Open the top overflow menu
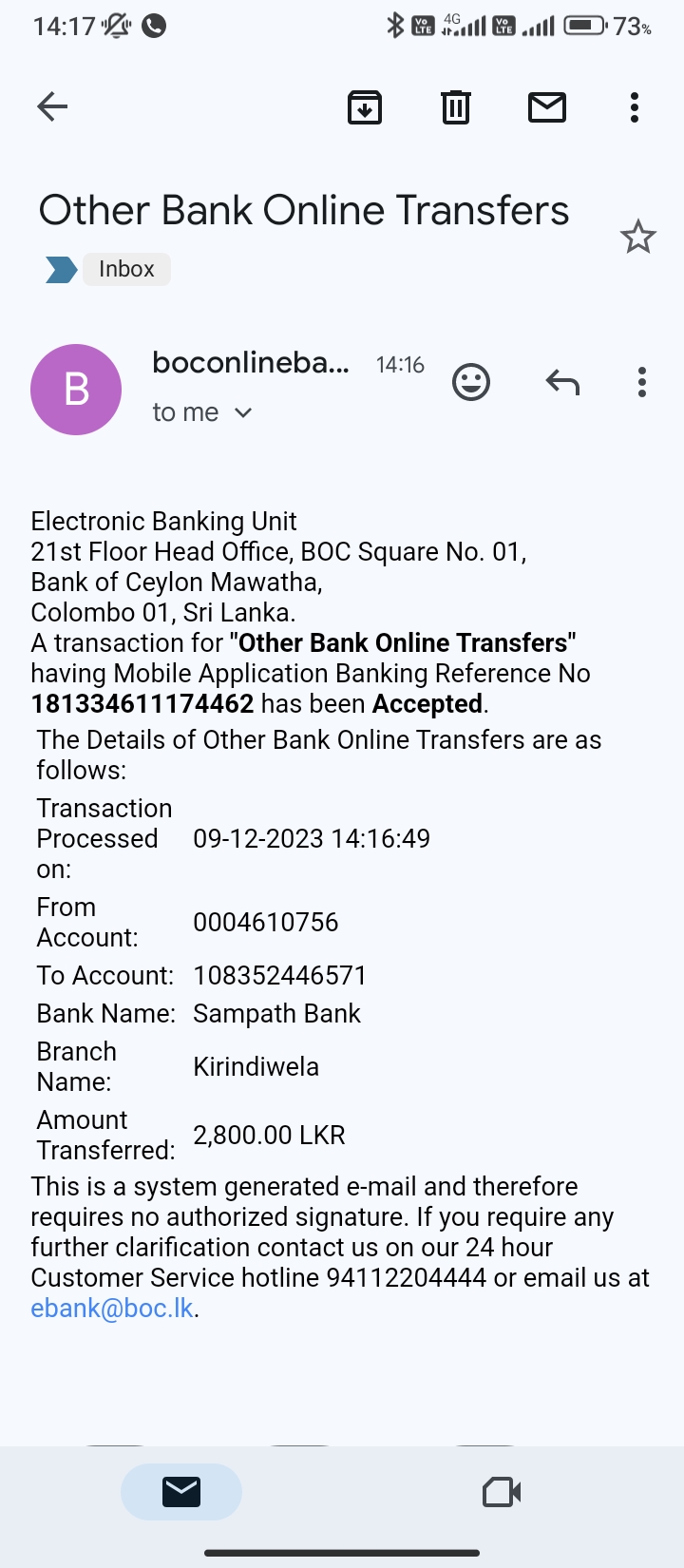Image resolution: width=684 pixels, height=1568 pixels. pos(635,107)
